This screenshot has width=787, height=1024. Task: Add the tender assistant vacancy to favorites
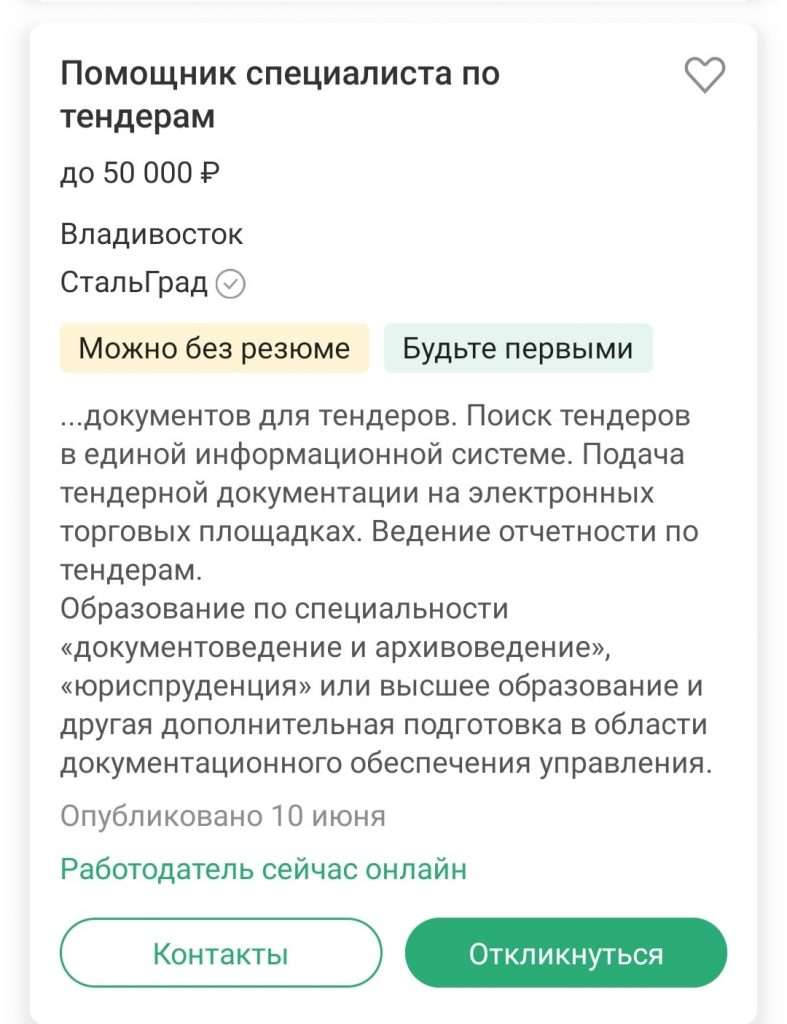click(704, 76)
